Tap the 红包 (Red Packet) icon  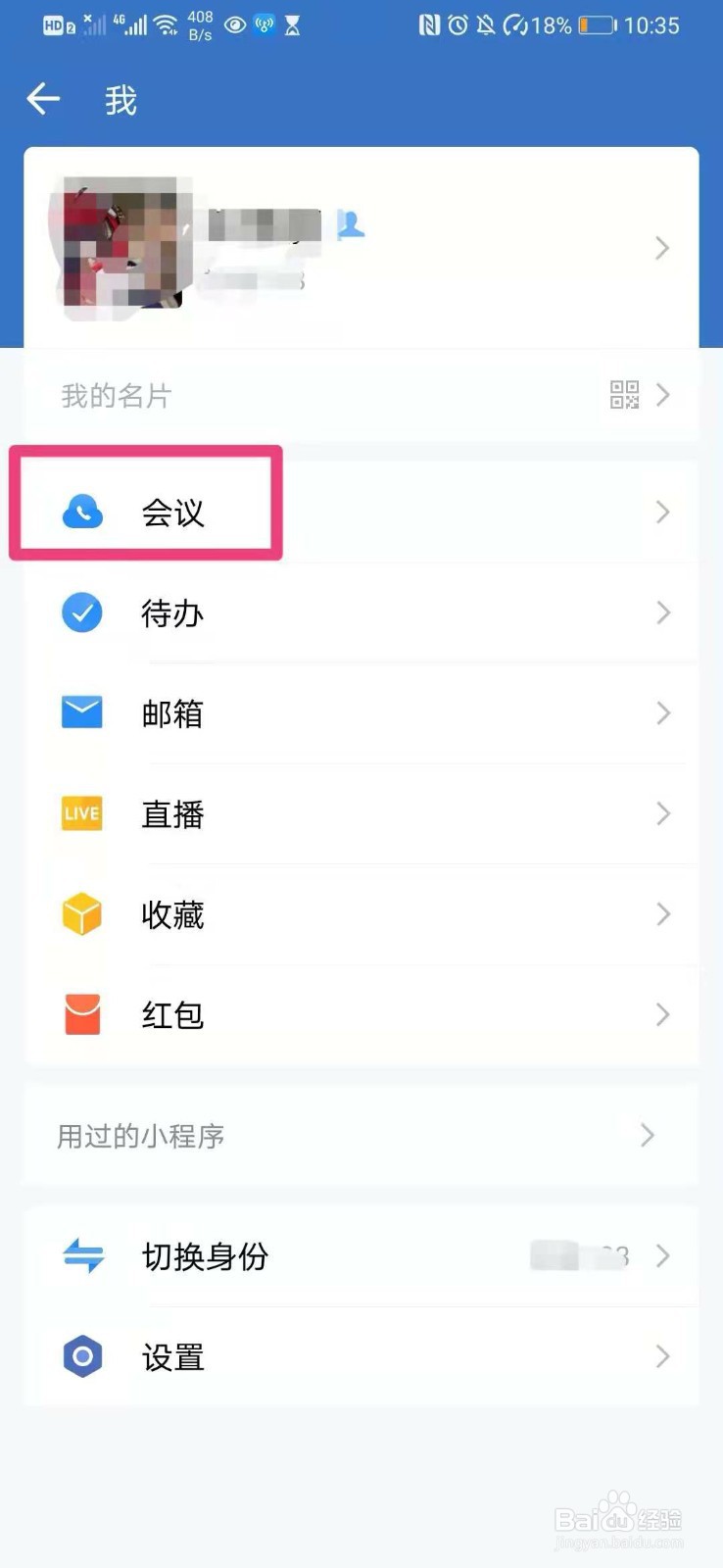81,1014
